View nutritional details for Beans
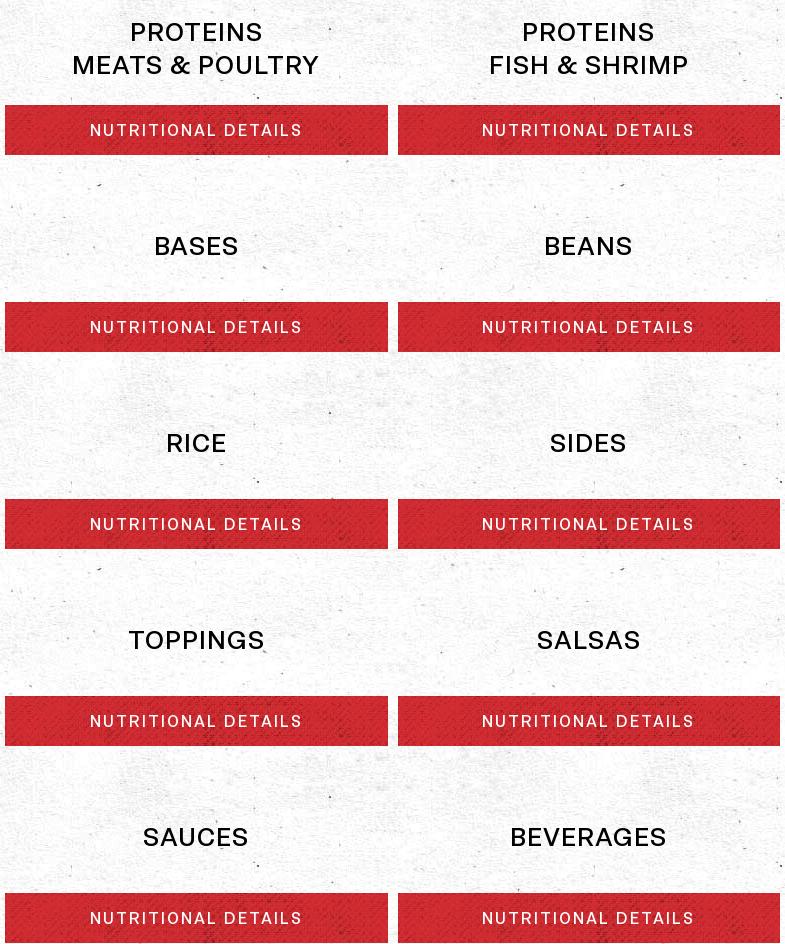The width and height of the screenshot is (785, 944). 588,327
